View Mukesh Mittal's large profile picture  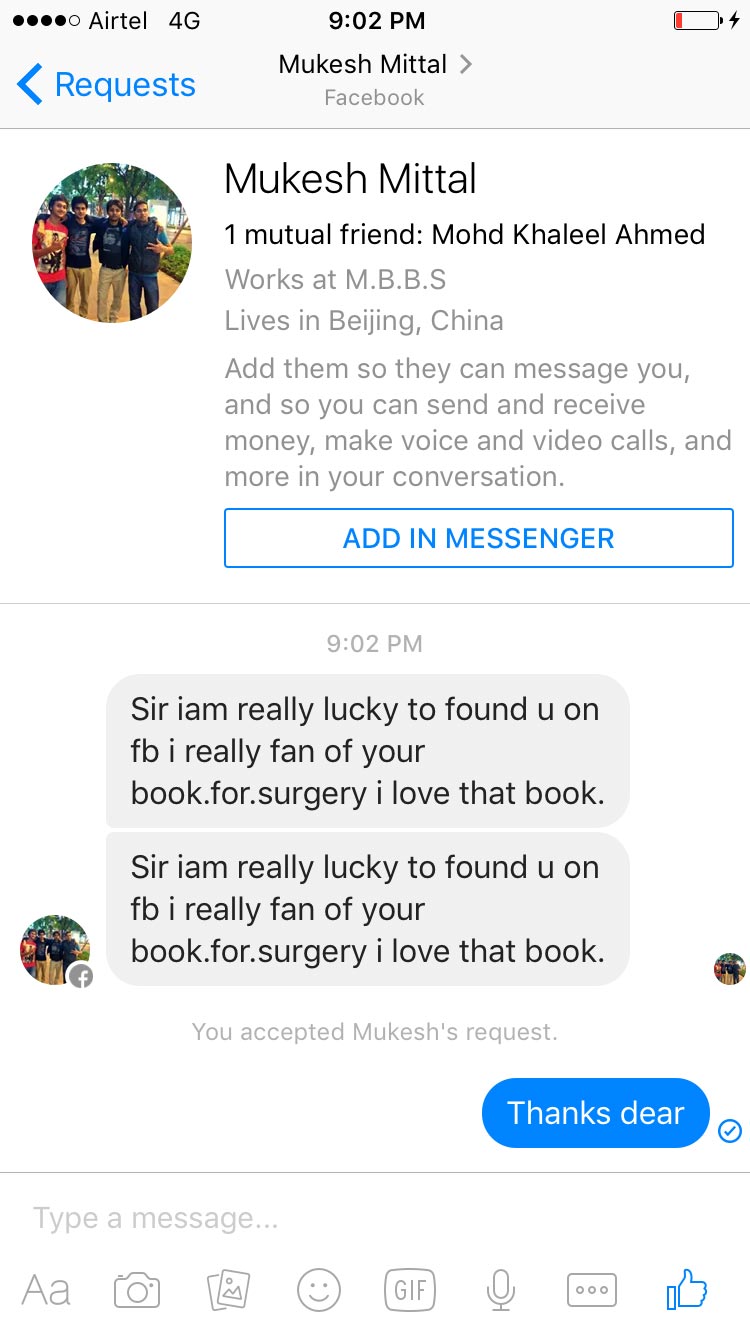pos(111,244)
